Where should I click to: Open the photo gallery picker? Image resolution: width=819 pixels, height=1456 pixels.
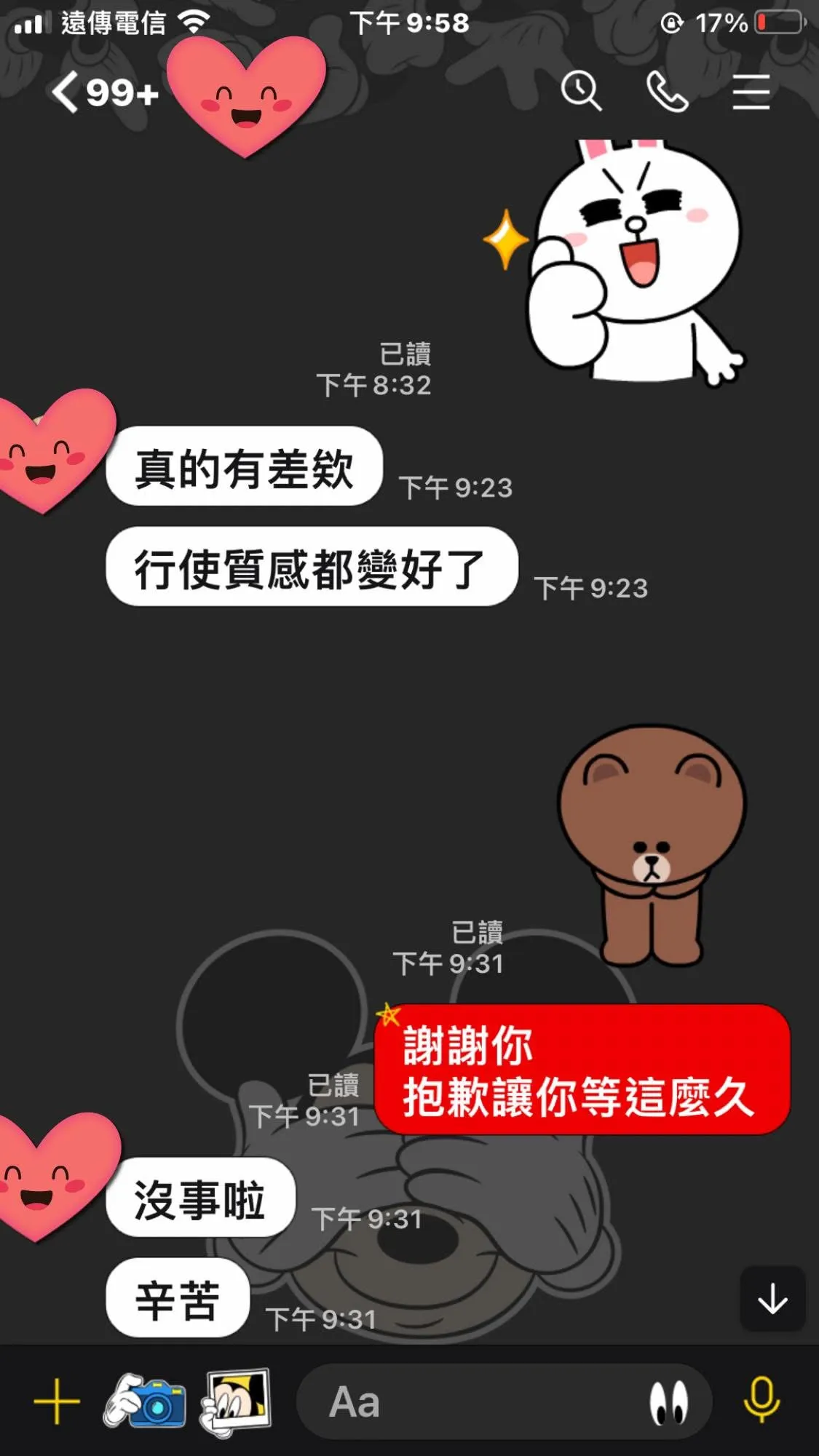[x=235, y=1401]
